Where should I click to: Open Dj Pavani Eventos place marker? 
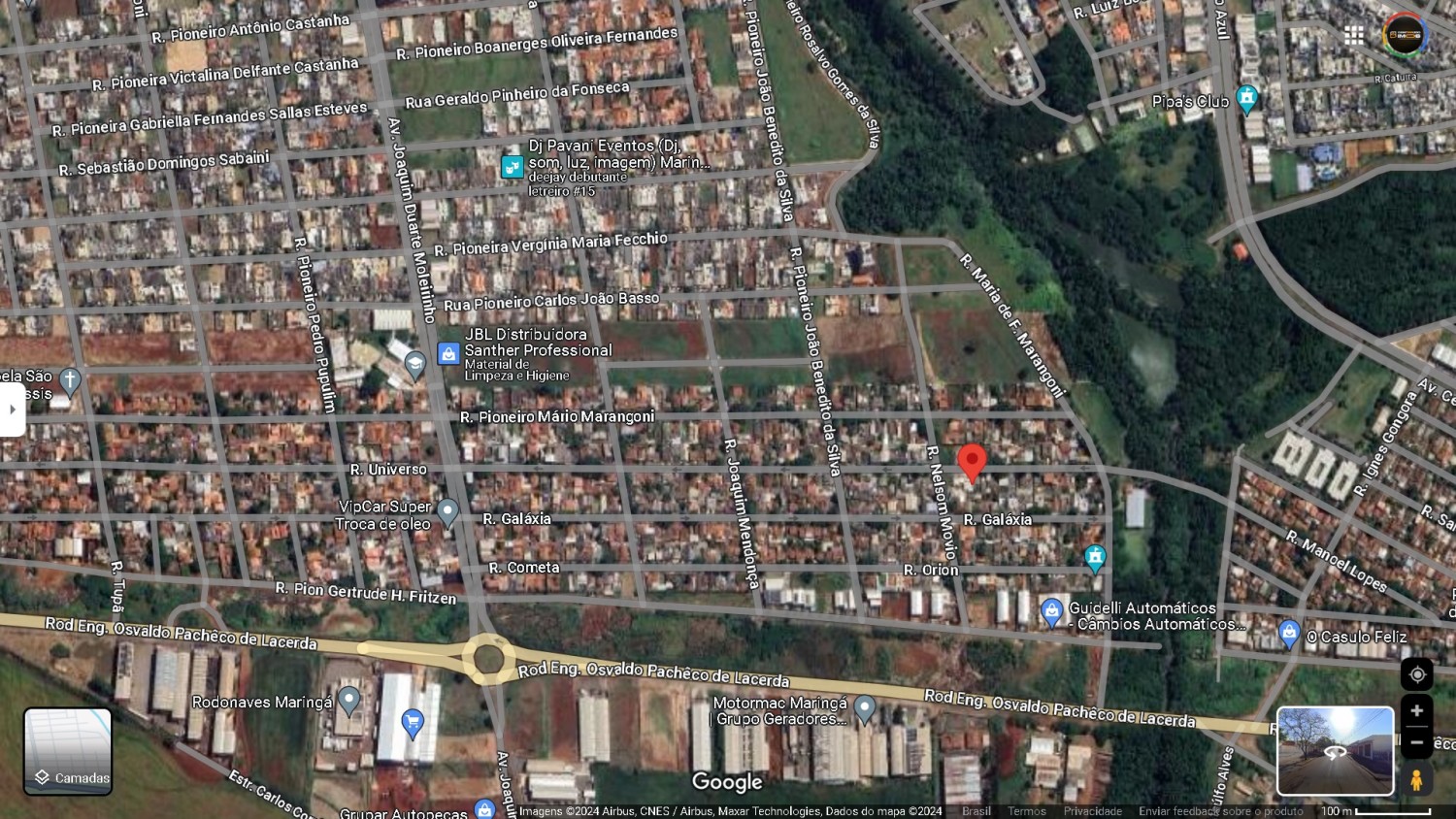(512, 167)
